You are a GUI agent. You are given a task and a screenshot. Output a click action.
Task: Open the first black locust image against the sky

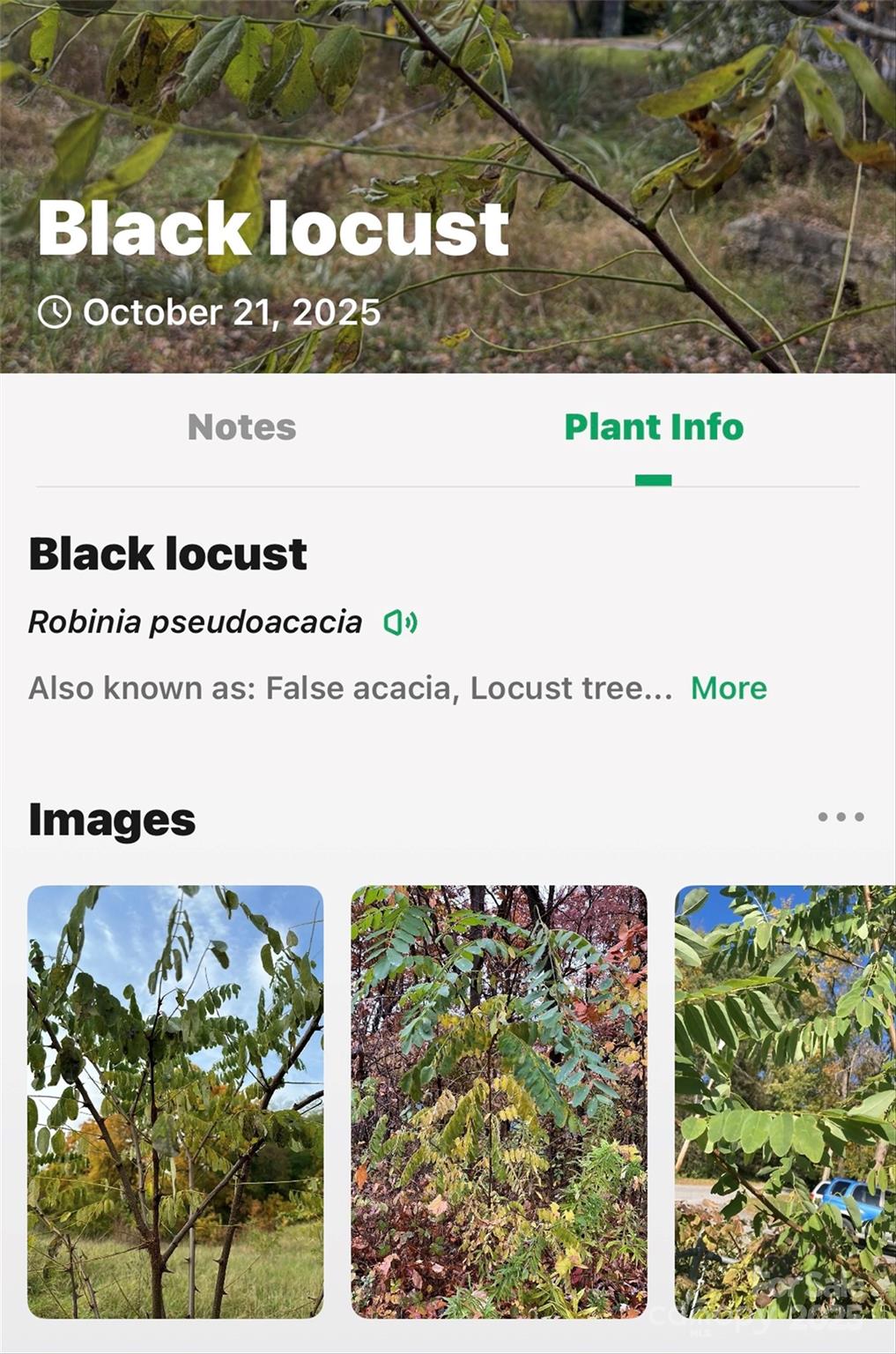pyautogui.click(x=175, y=1101)
